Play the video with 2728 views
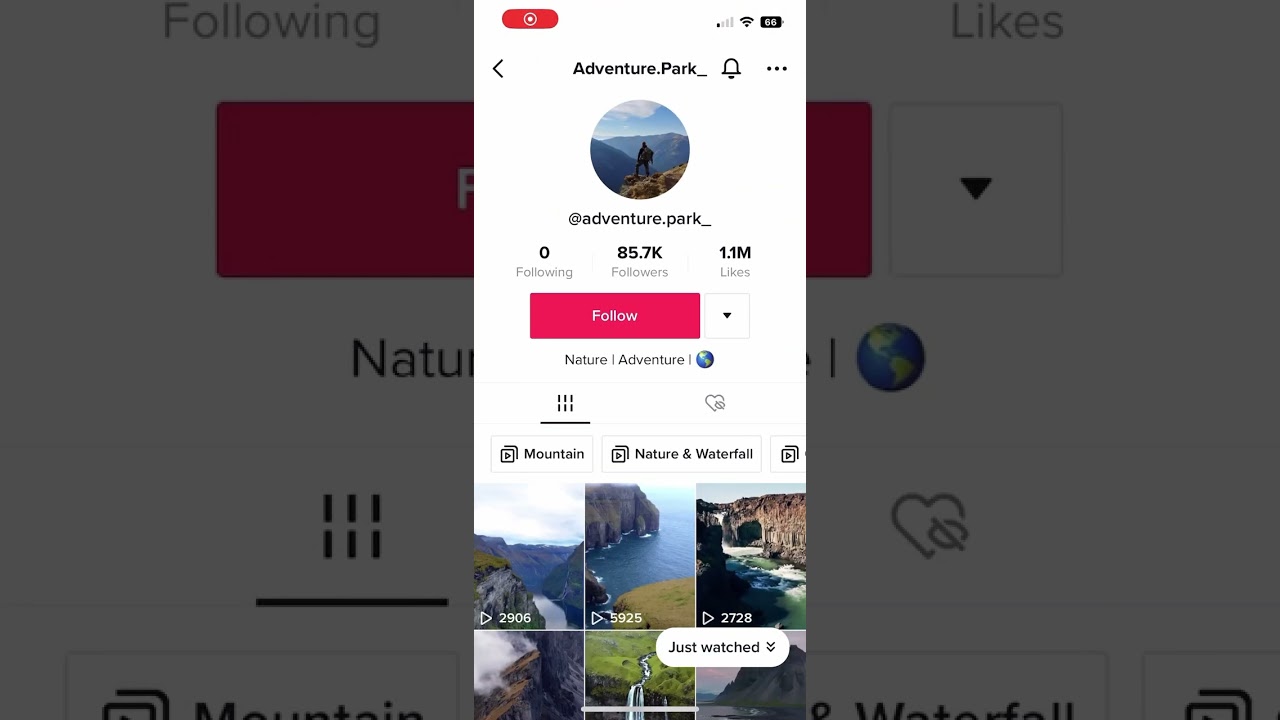 (750, 555)
